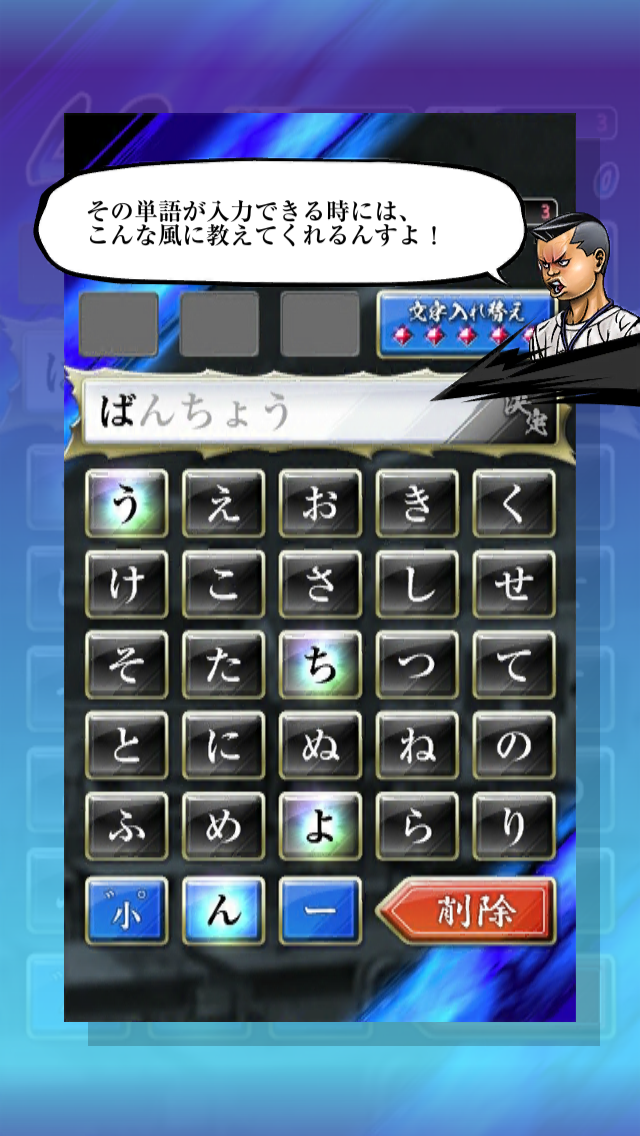Delete a character with 削除
The width and height of the screenshot is (640, 1136).
[x=466, y=910]
